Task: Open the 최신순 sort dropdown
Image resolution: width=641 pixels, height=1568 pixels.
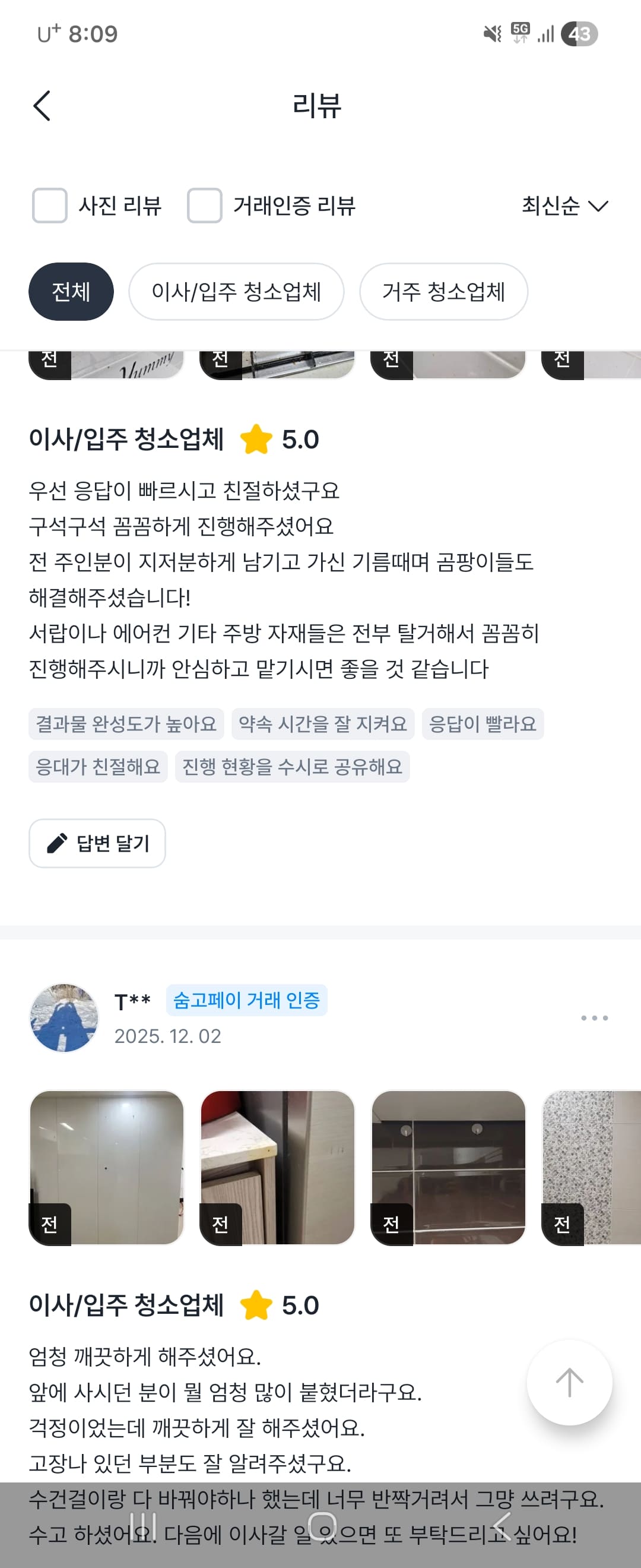Action: 564,206
